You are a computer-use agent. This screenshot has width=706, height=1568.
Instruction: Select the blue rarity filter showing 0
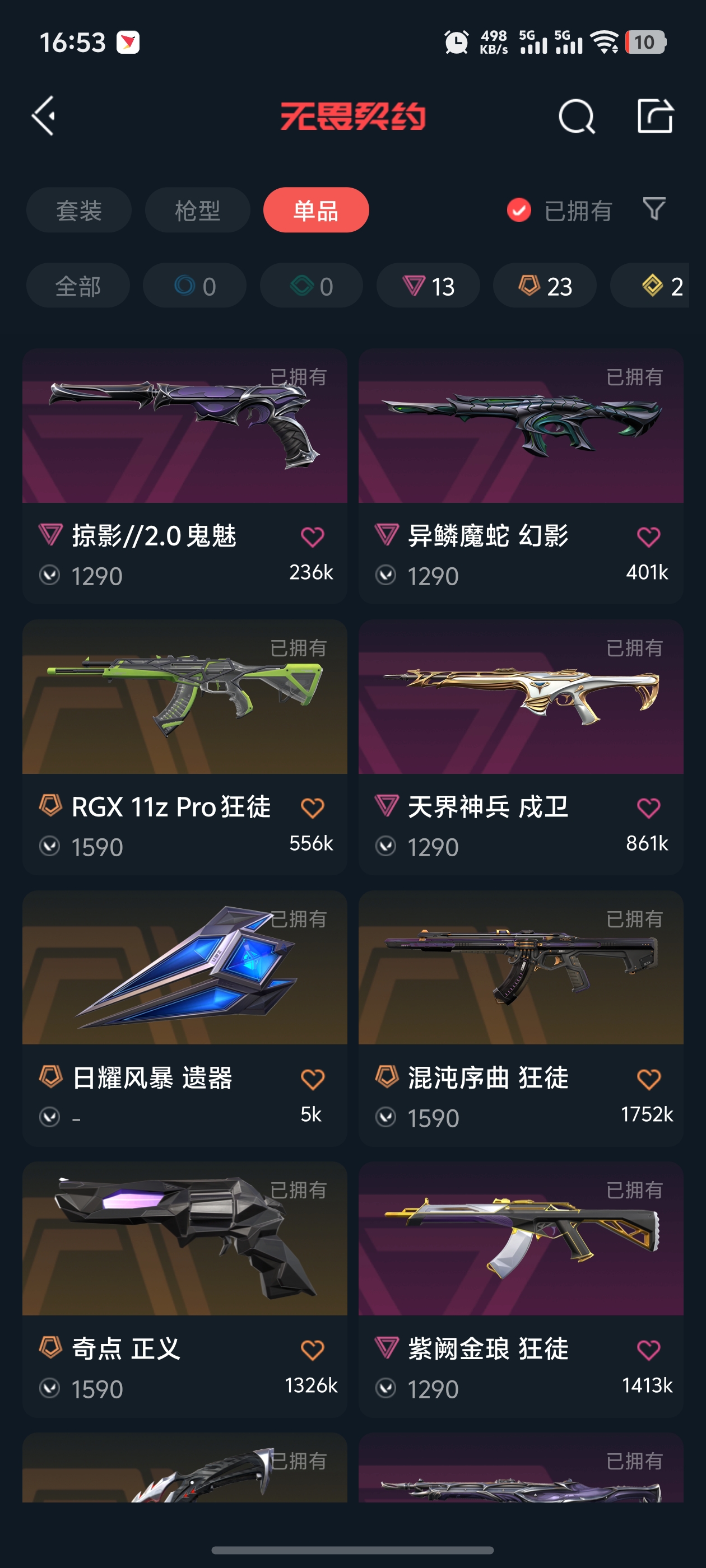coord(194,285)
